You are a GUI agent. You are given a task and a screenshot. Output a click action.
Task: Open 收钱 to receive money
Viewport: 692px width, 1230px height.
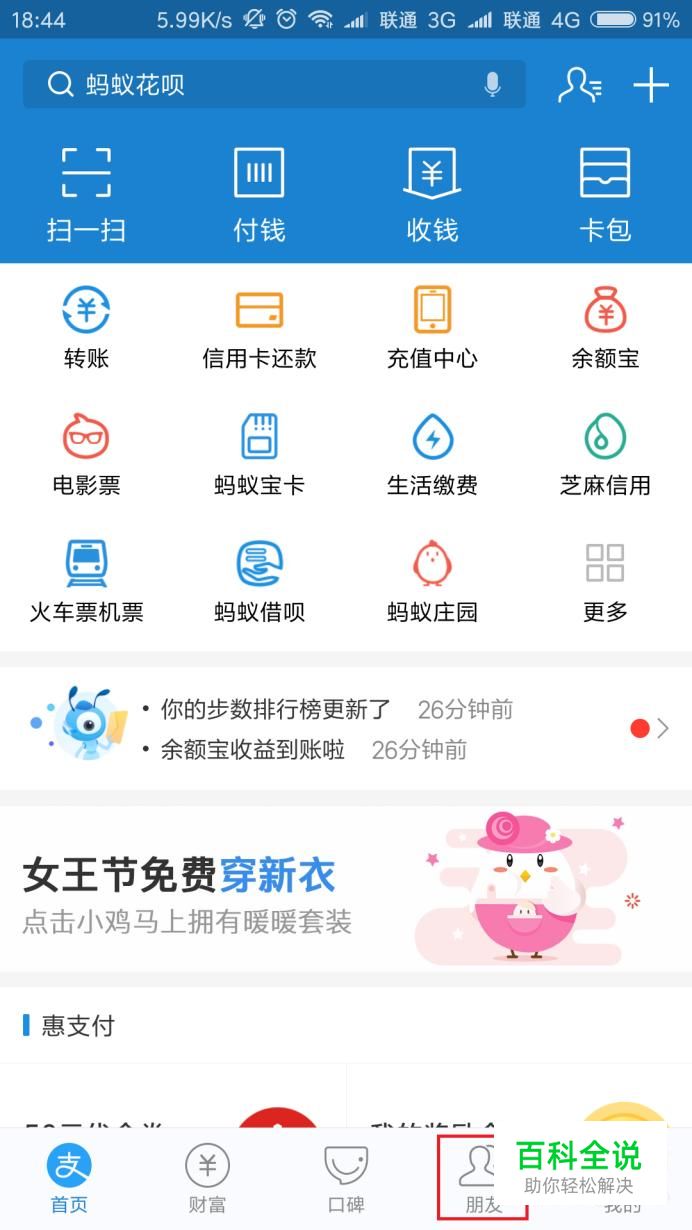point(432,193)
